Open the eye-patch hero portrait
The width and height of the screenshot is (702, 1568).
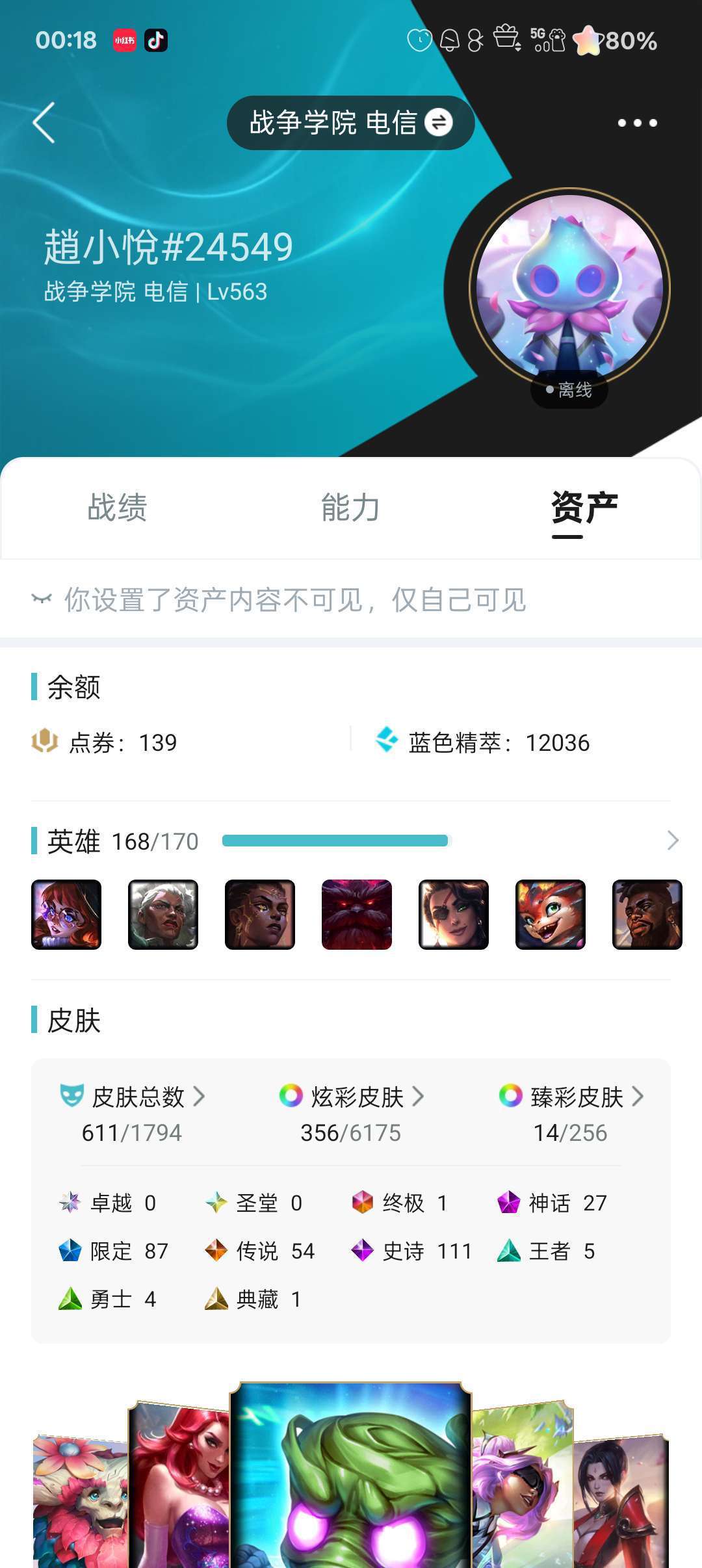[454, 915]
